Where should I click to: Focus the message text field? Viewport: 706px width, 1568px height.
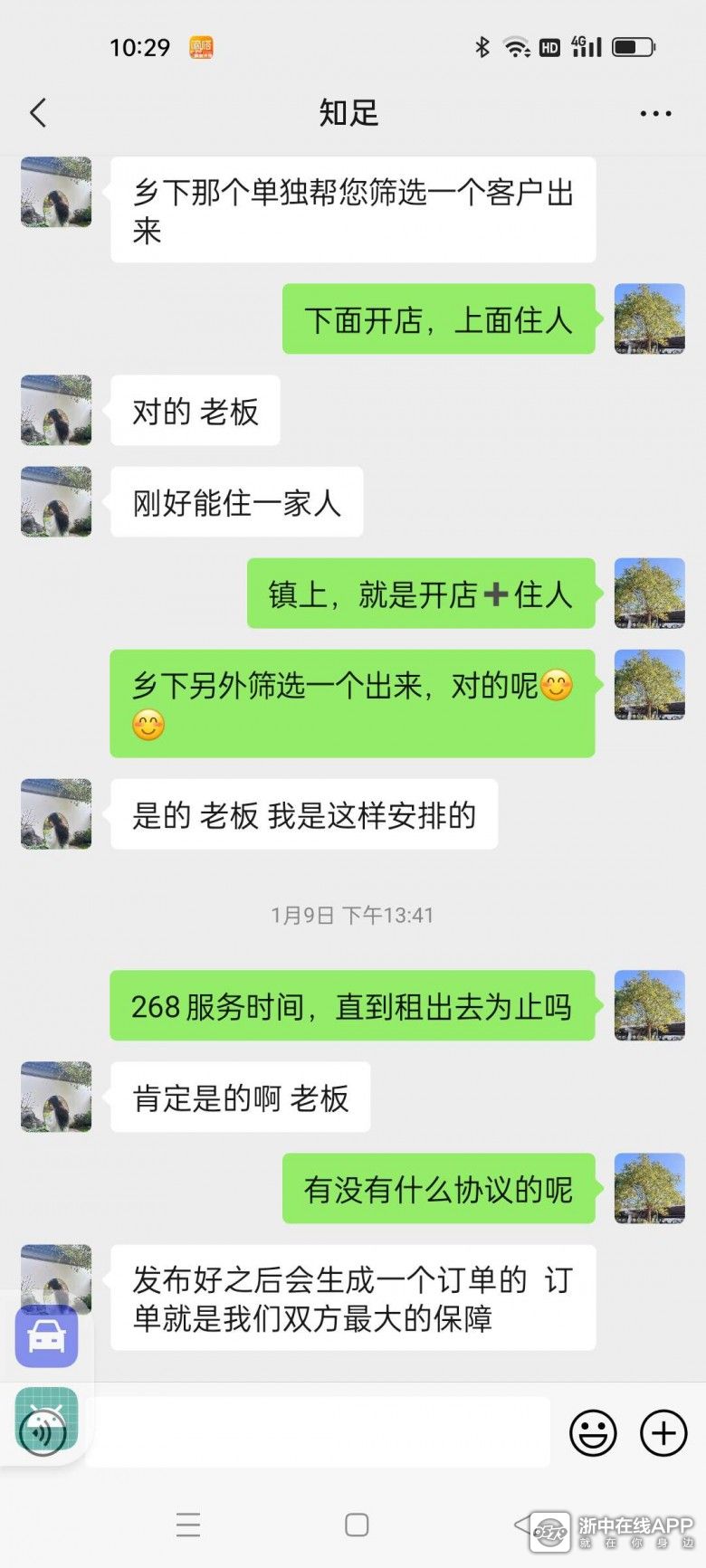(x=319, y=1432)
